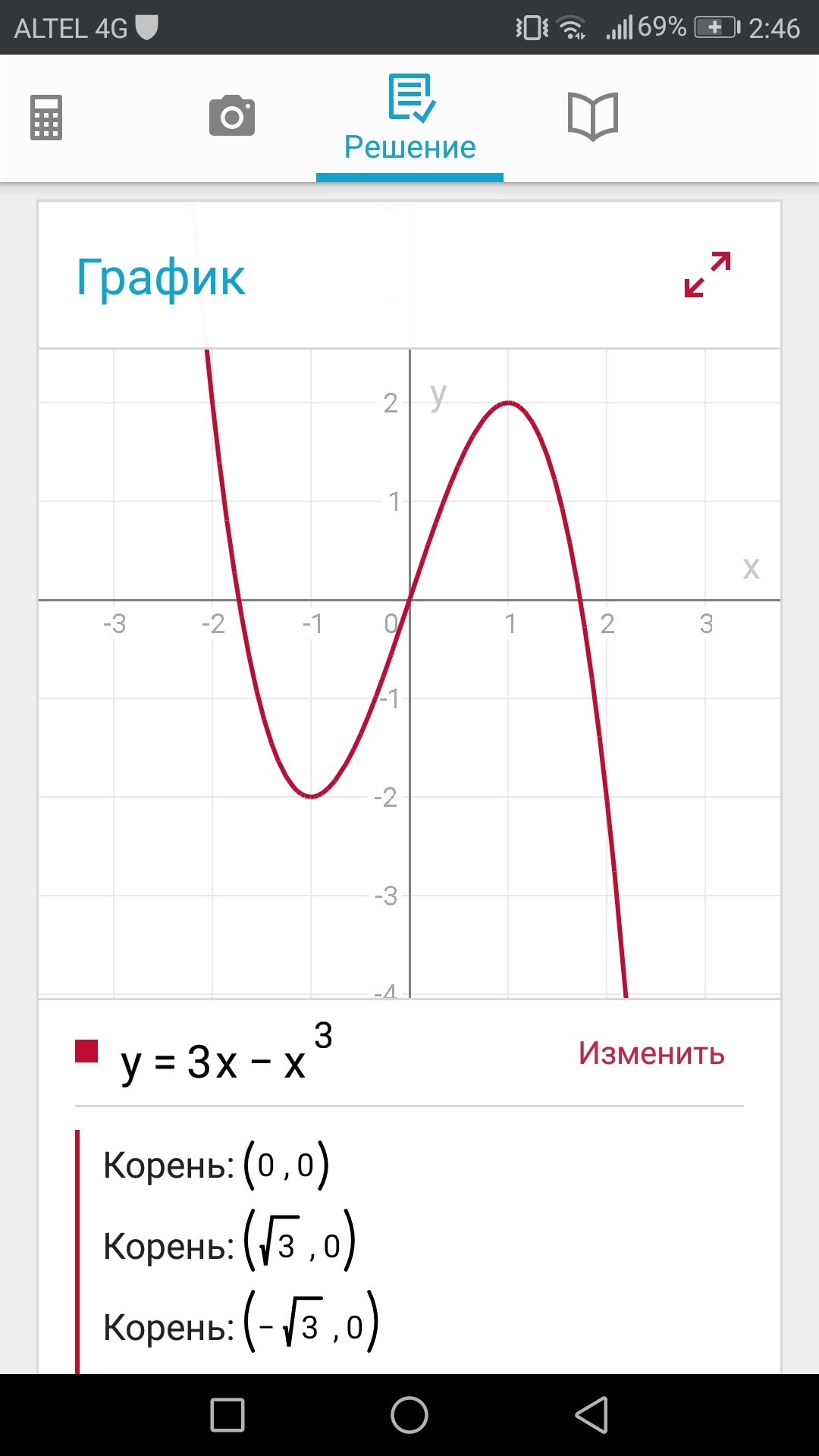Select the Решение tab

point(410,119)
